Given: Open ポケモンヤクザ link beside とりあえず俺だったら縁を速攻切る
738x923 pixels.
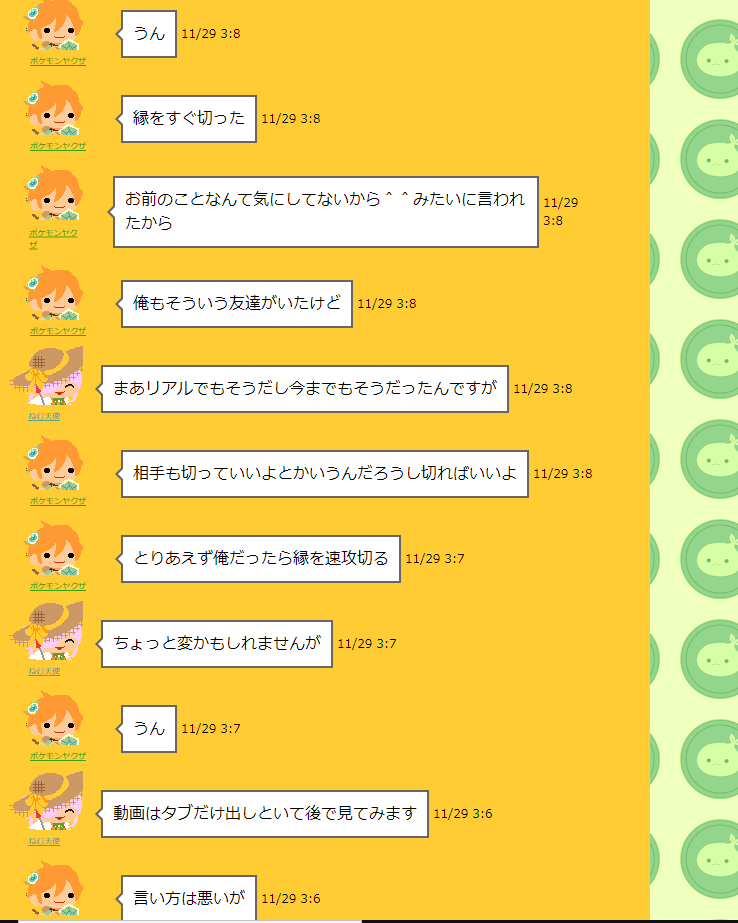Looking at the screenshot, I should tap(57, 586).
